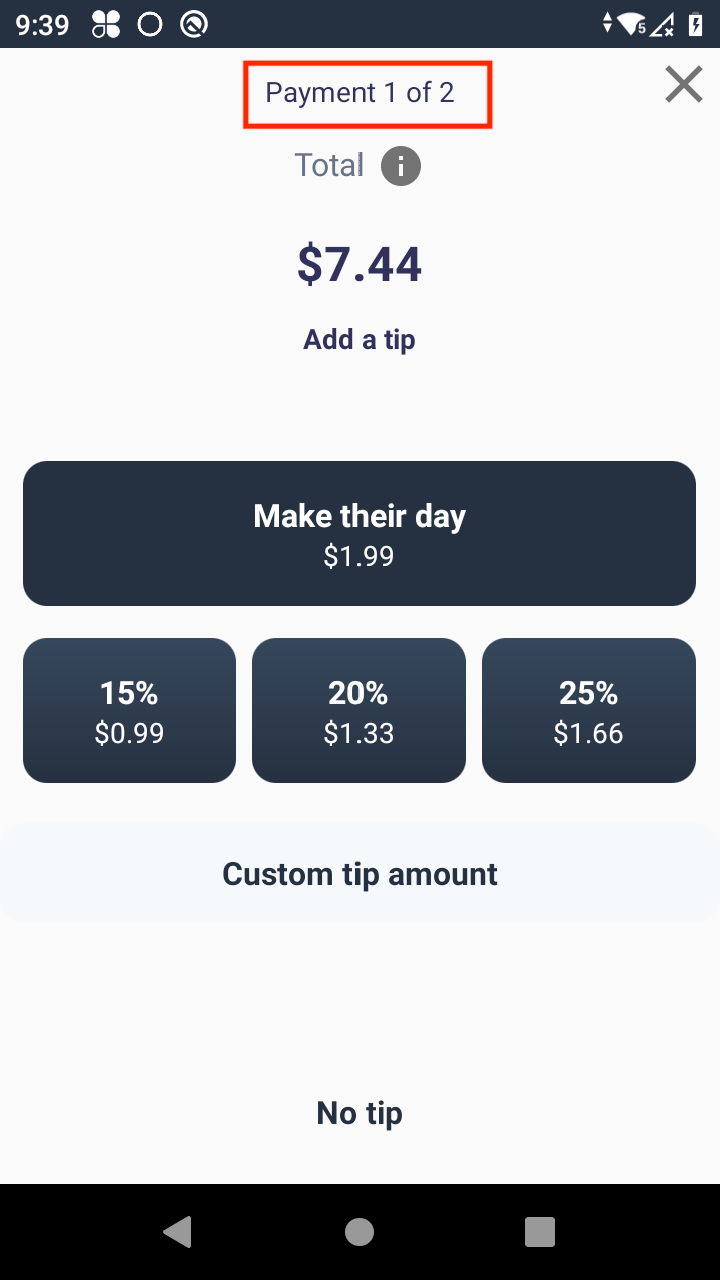This screenshot has height=1280, width=720.
Task: Open recent apps from the navigation bar
Action: [540, 1232]
